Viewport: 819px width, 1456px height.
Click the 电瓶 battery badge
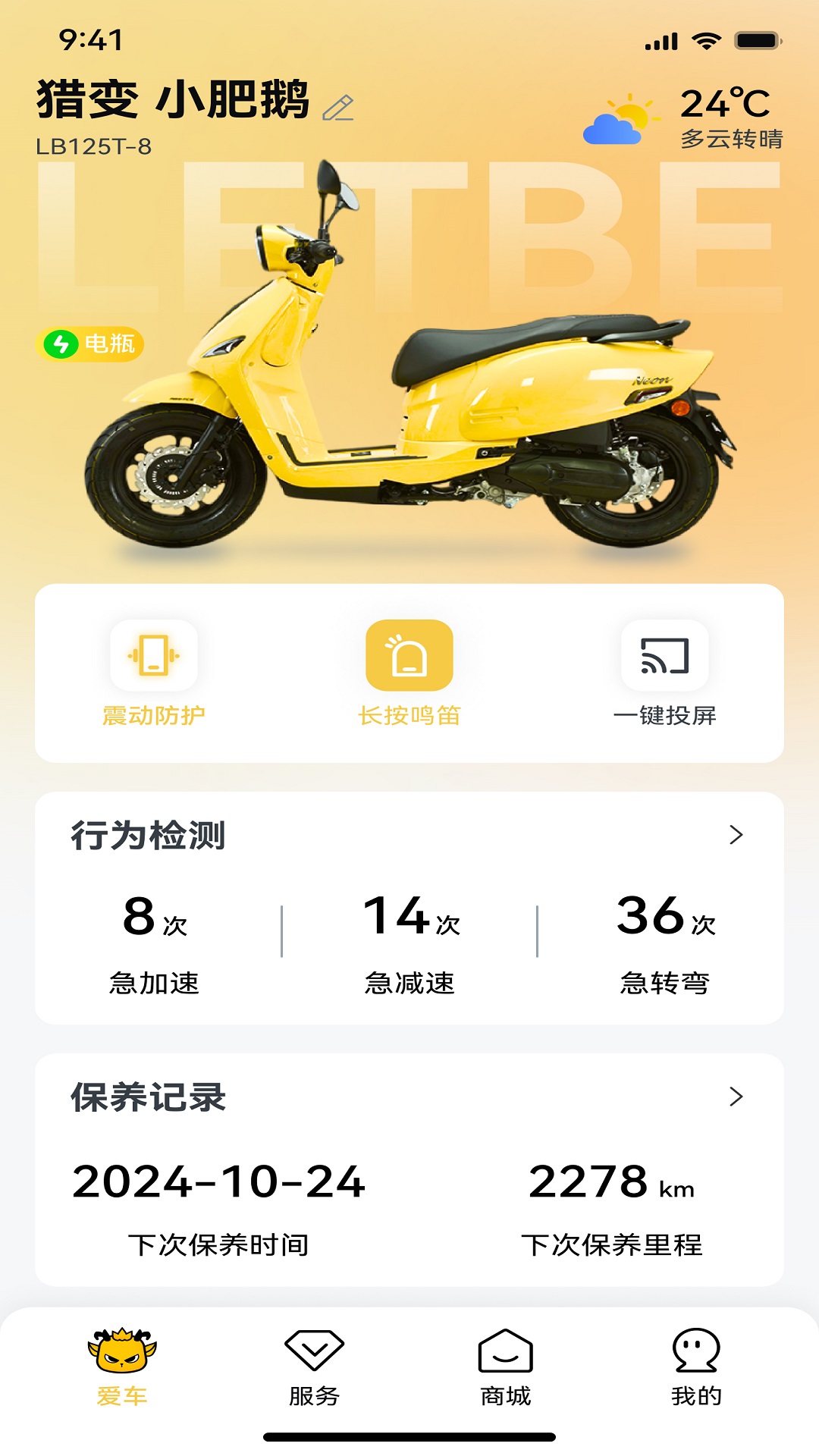pos(91,345)
